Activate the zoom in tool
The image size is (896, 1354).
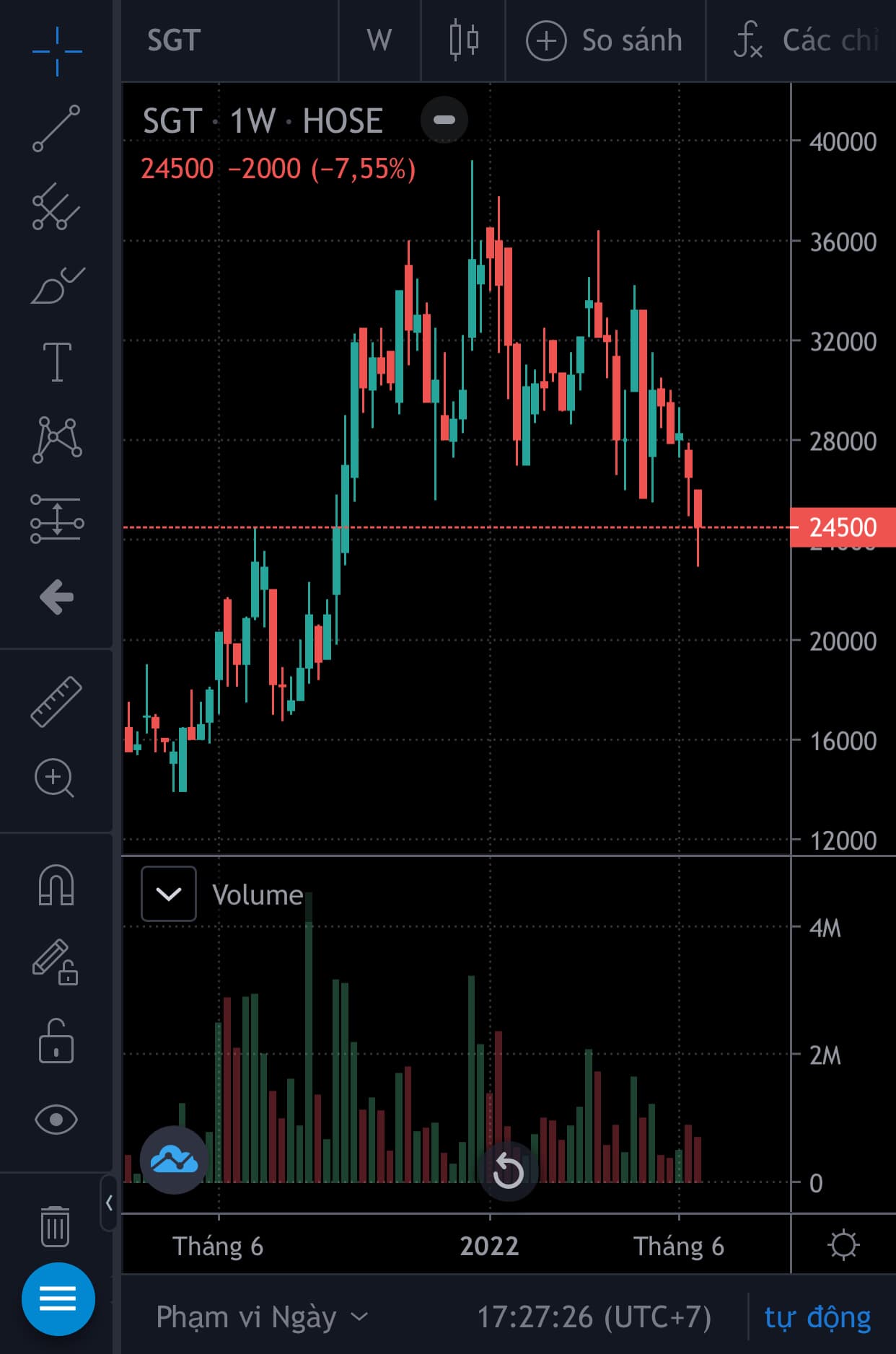(55, 778)
